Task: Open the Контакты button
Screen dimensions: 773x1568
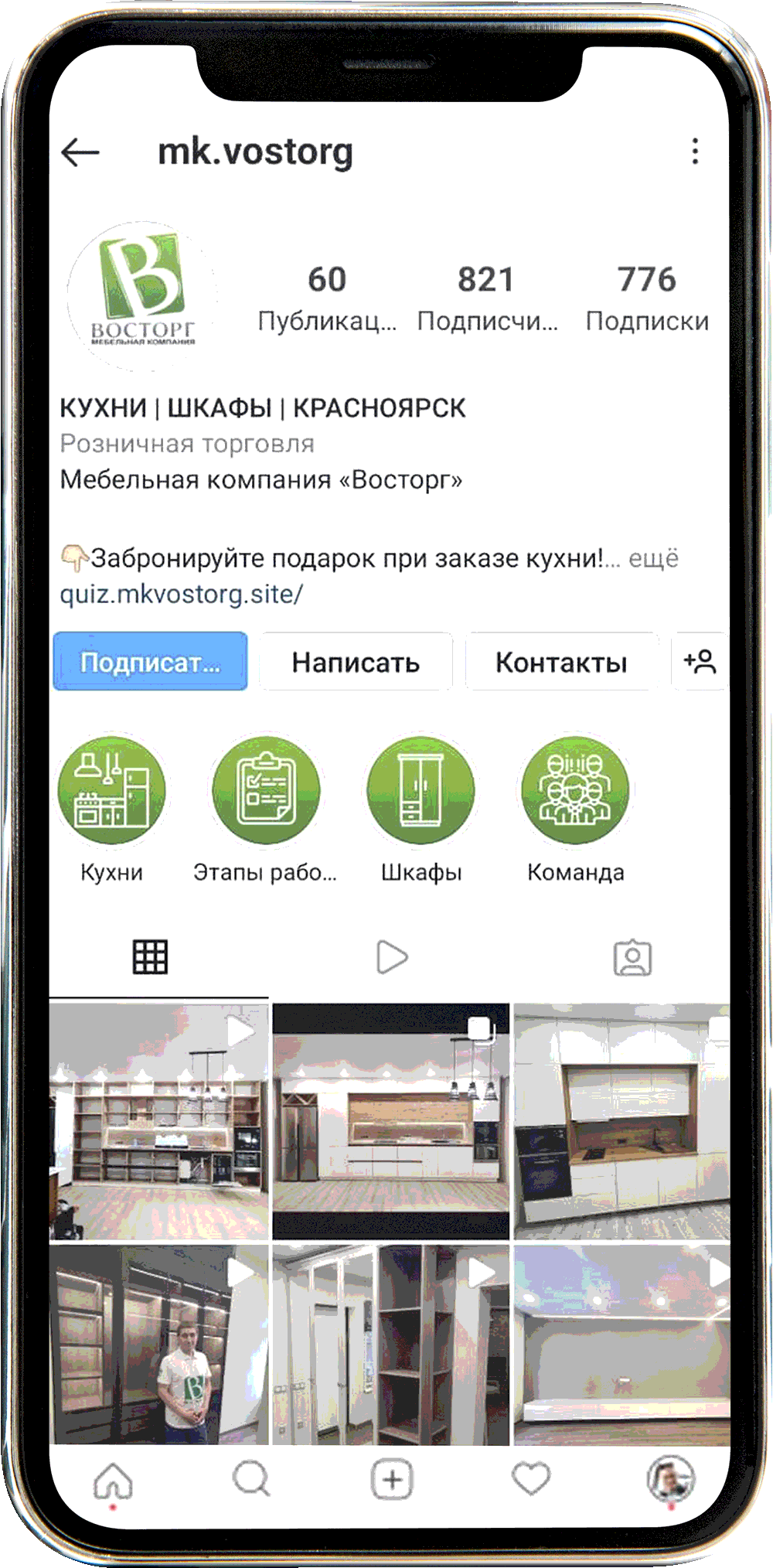Action: (x=561, y=662)
